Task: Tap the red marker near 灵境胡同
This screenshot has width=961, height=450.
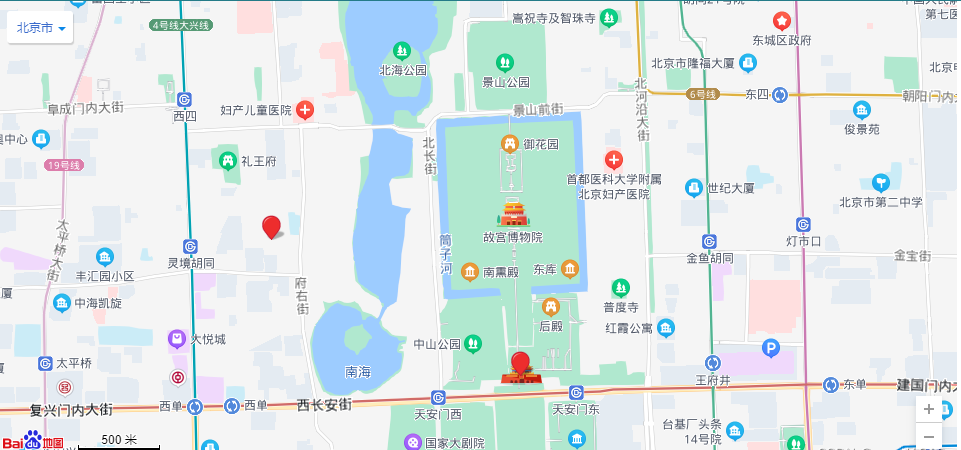Action: click(x=271, y=227)
